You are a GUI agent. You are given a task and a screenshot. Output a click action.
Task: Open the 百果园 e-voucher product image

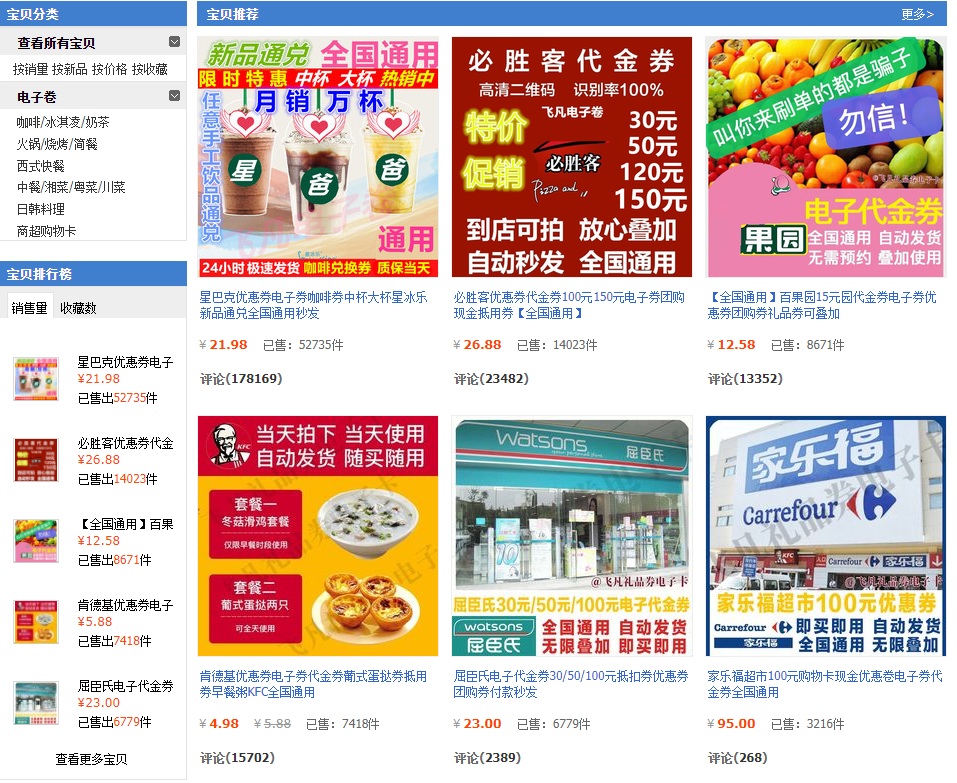click(x=825, y=157)
